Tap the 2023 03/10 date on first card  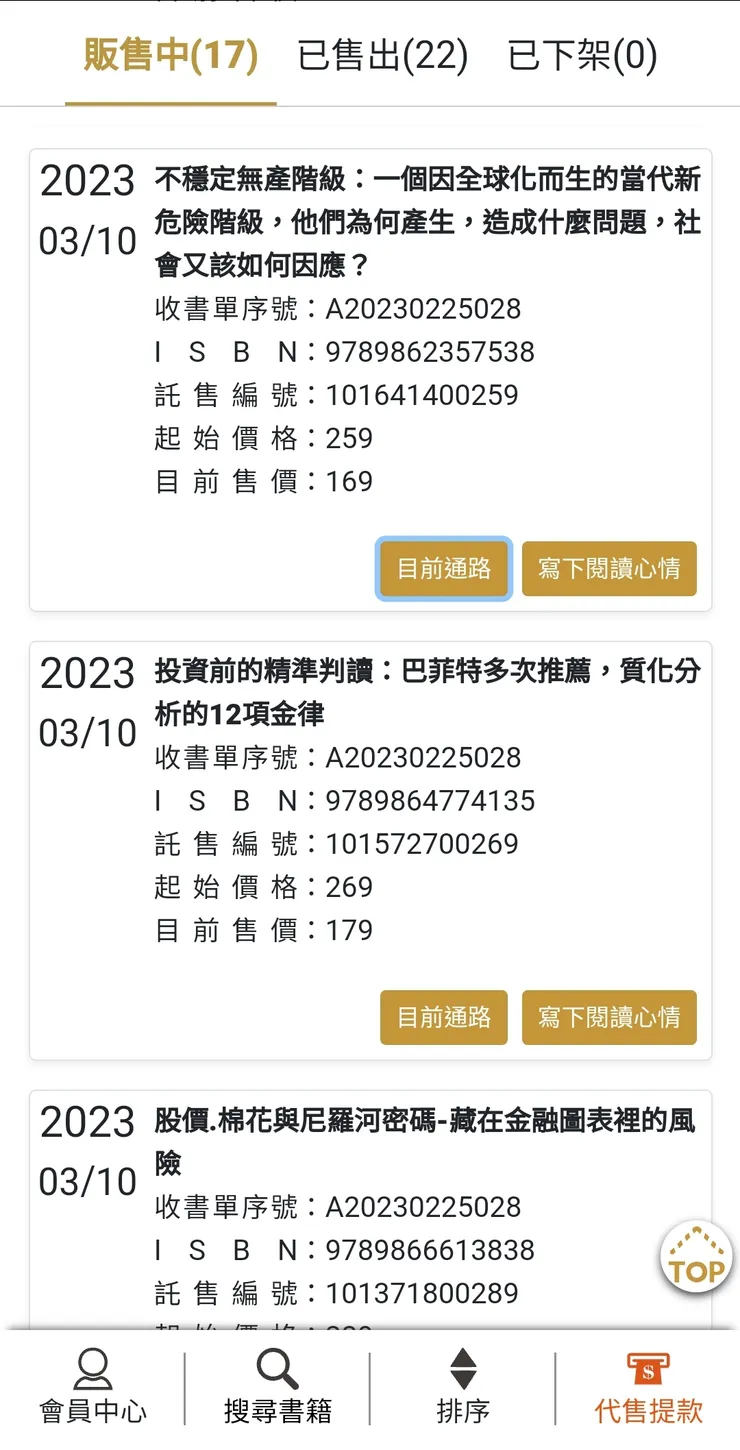coord(88,207)
